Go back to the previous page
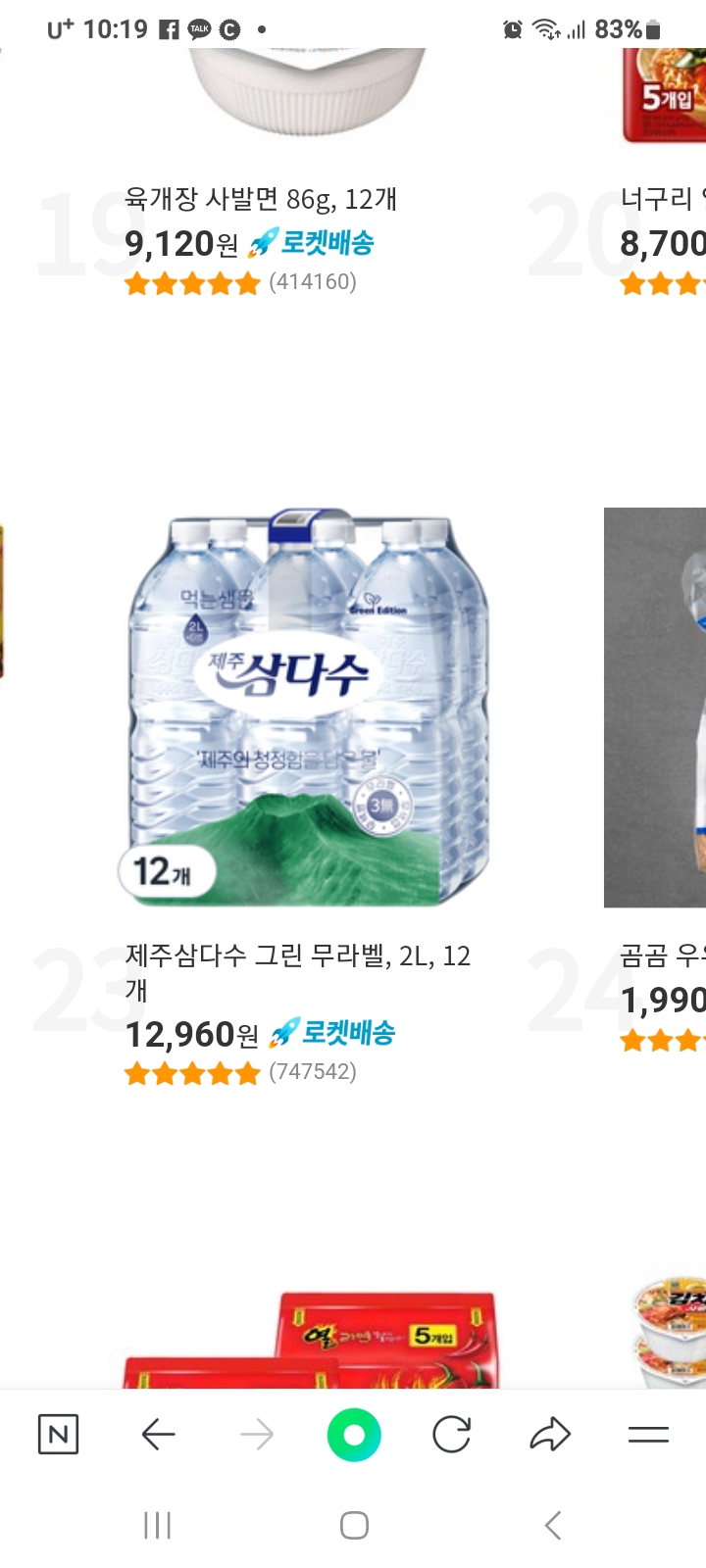Viewport: 706px width, 1568px height. (x=158, y=1436)
